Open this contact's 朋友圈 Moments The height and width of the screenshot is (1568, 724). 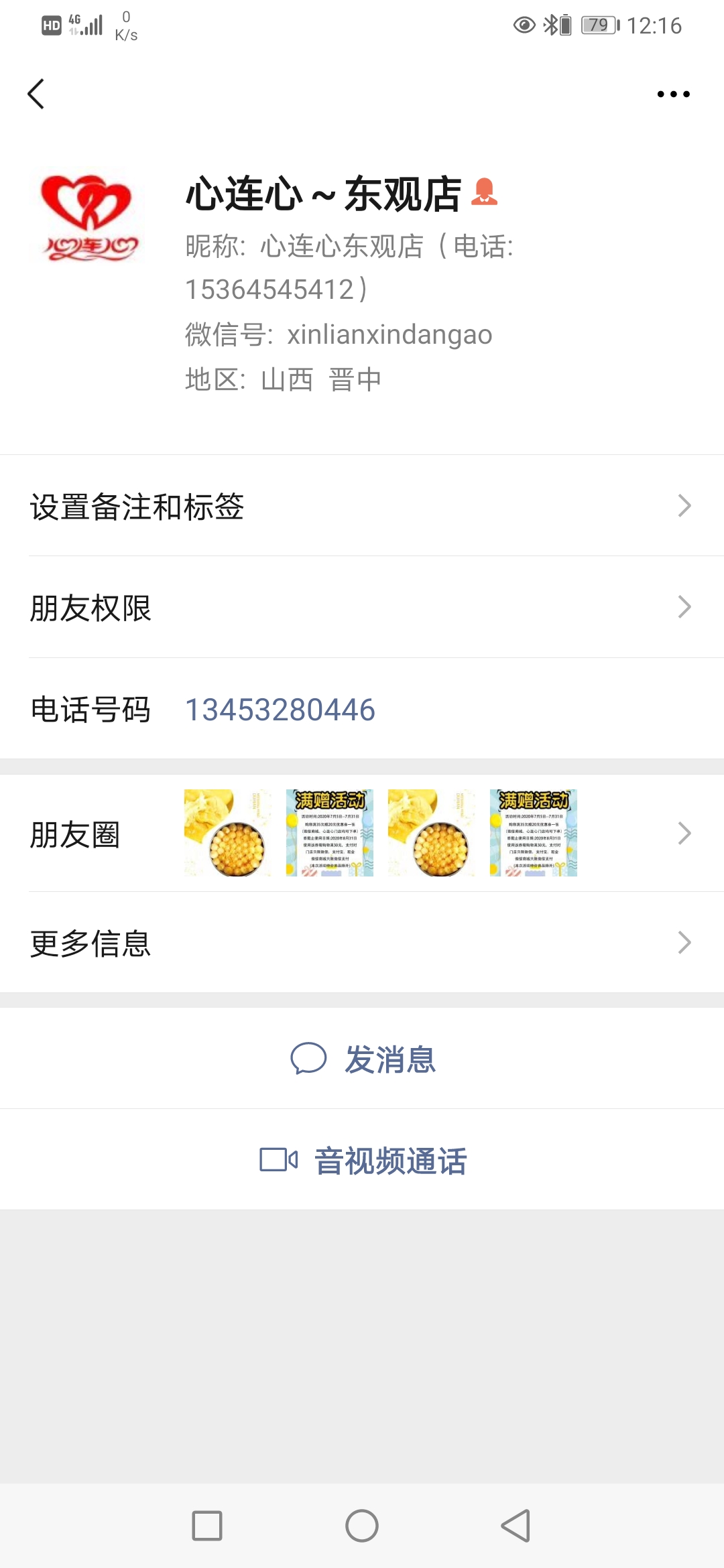coord(362,834)
